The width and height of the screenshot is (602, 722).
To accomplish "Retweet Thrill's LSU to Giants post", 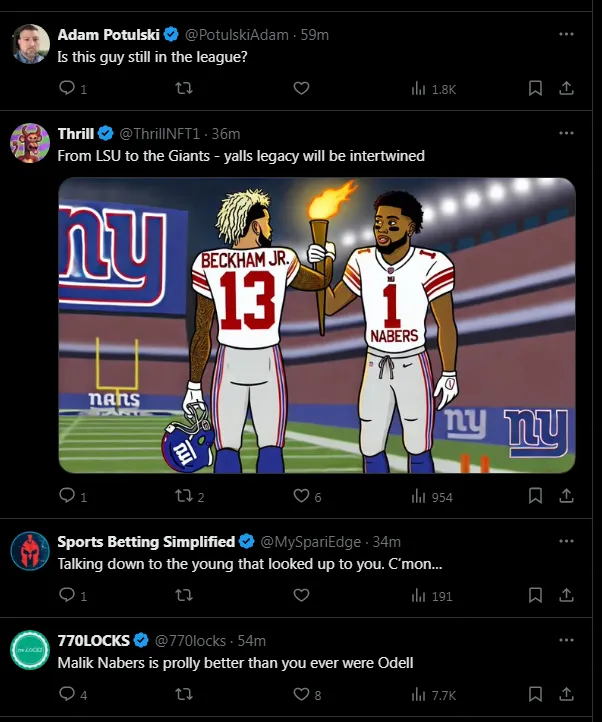I will (x=184, y=496).
